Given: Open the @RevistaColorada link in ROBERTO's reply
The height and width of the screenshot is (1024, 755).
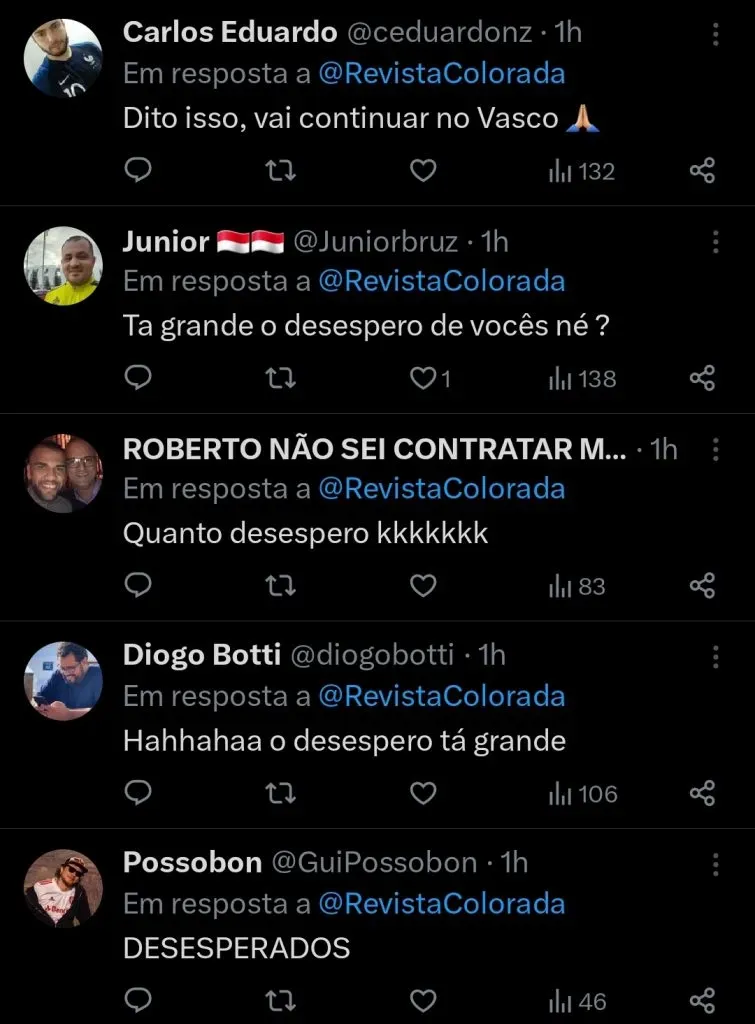Looking at the screenshot, I should (x=441, y=489).
